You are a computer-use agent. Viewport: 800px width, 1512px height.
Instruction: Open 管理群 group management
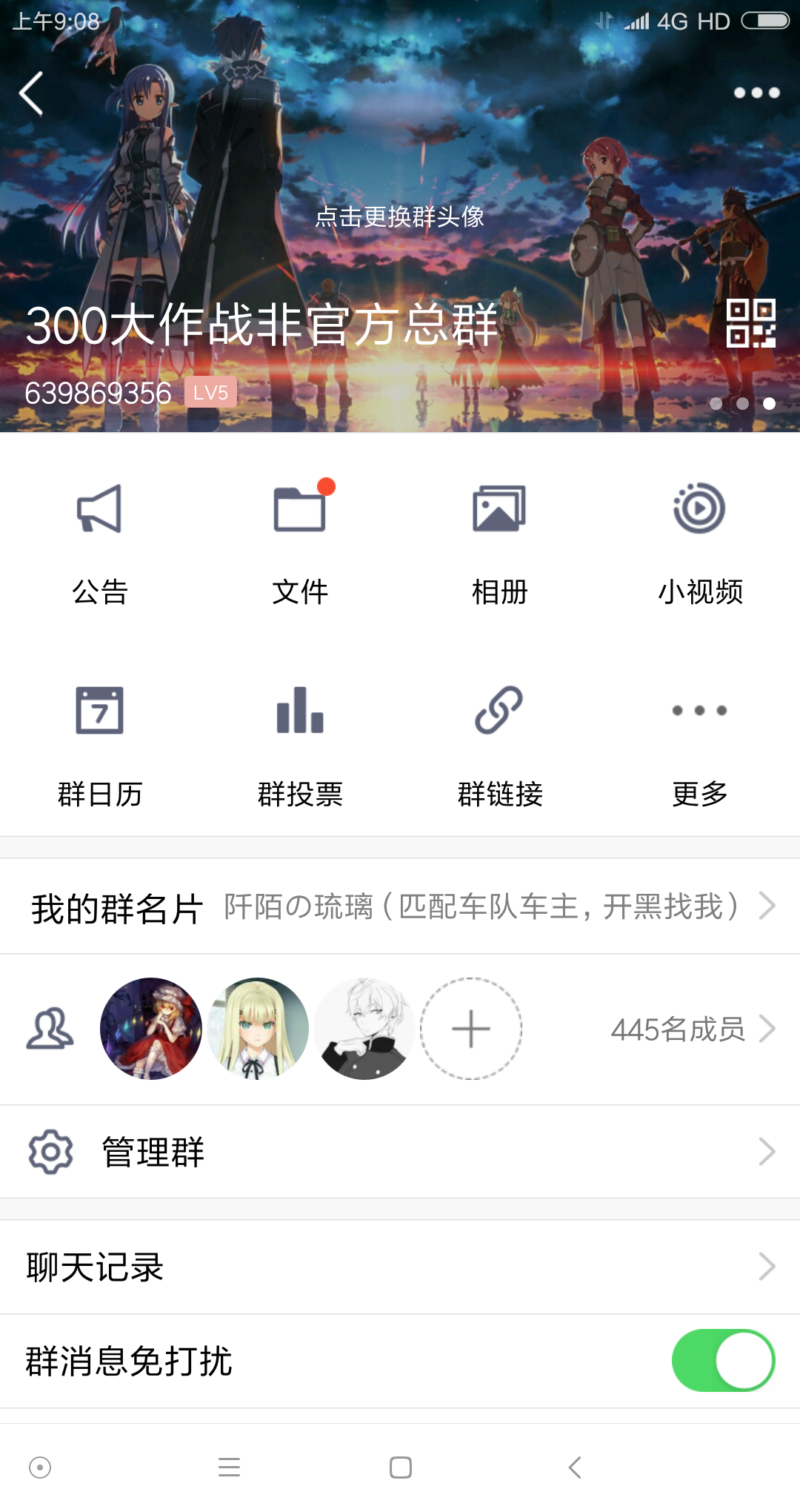400,1152
